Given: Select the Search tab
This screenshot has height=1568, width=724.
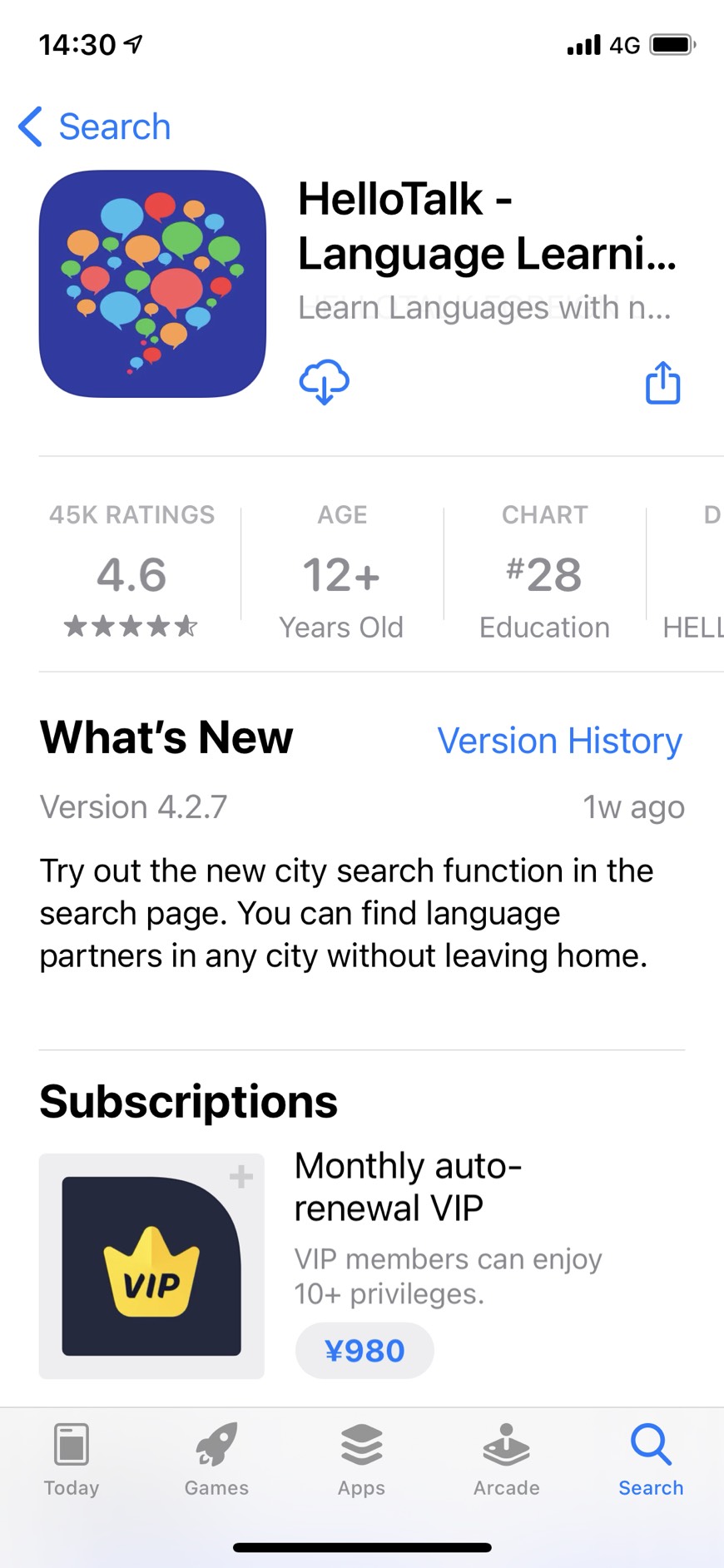Looking at the screenshot, I should click(x=651, y=1459).
